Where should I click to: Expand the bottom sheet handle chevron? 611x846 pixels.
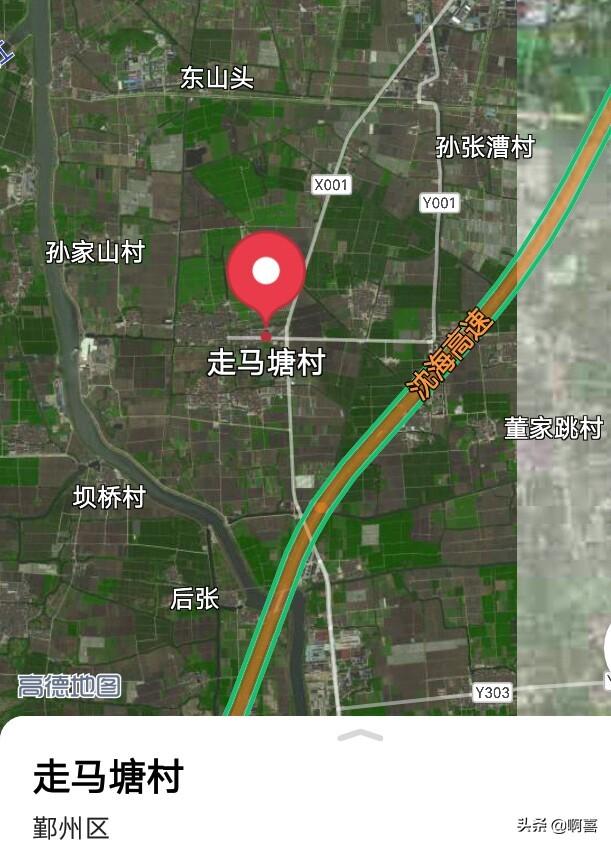[x=360, y=736]
